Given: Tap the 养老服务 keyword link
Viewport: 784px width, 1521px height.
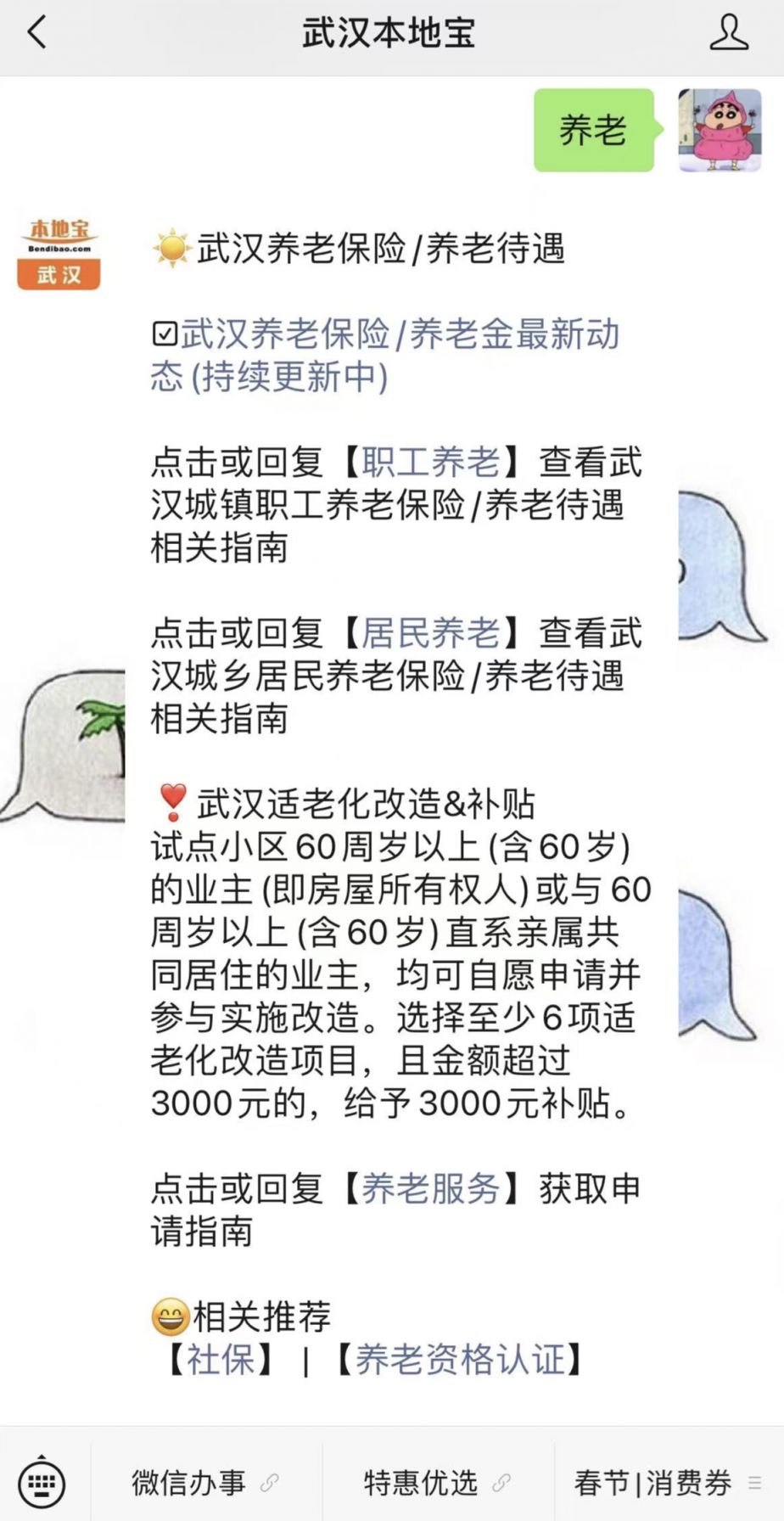Looking at the screenshot, I should [x=430, y=1188].
